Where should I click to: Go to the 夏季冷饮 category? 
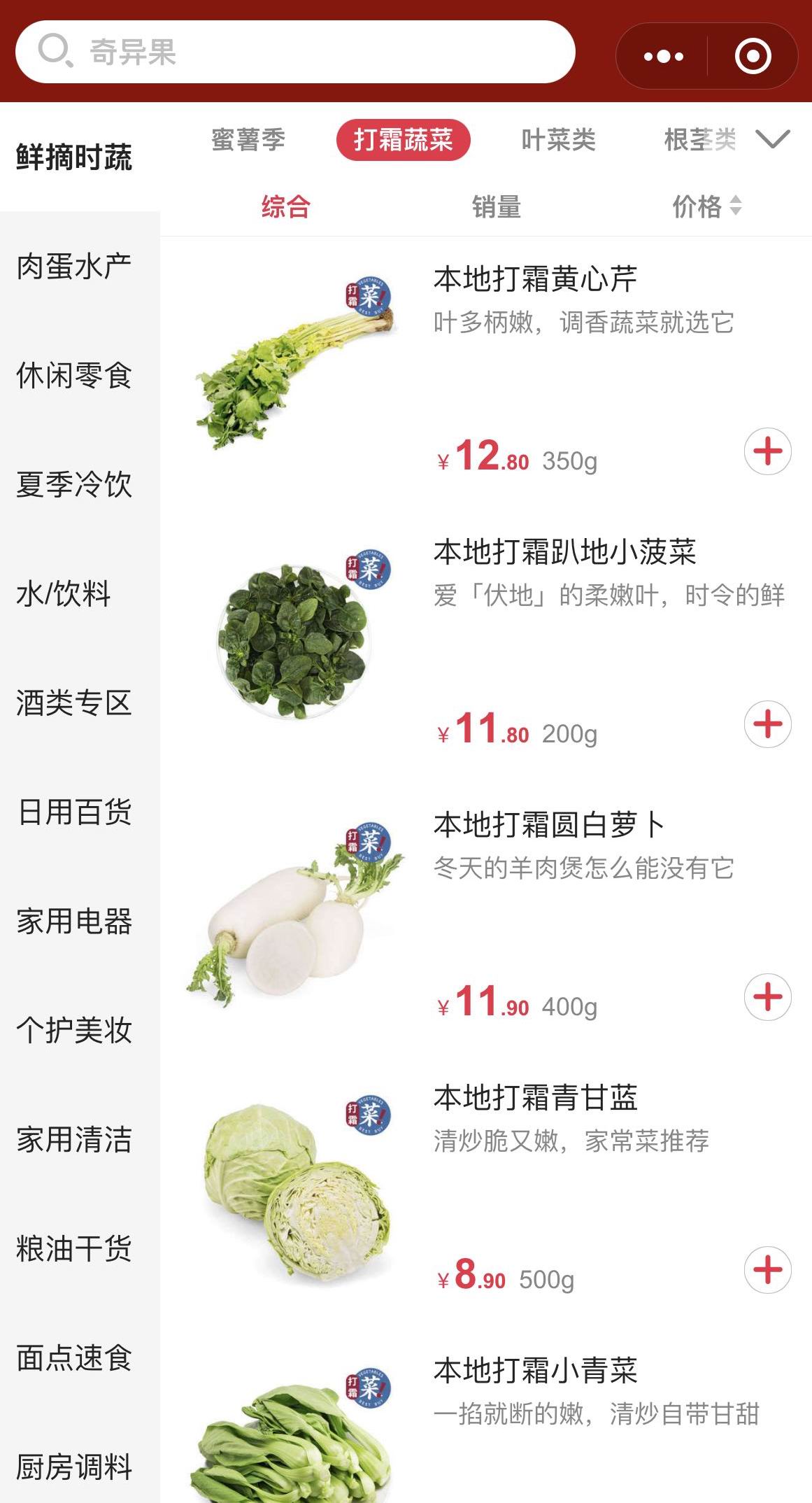point(73,484)
